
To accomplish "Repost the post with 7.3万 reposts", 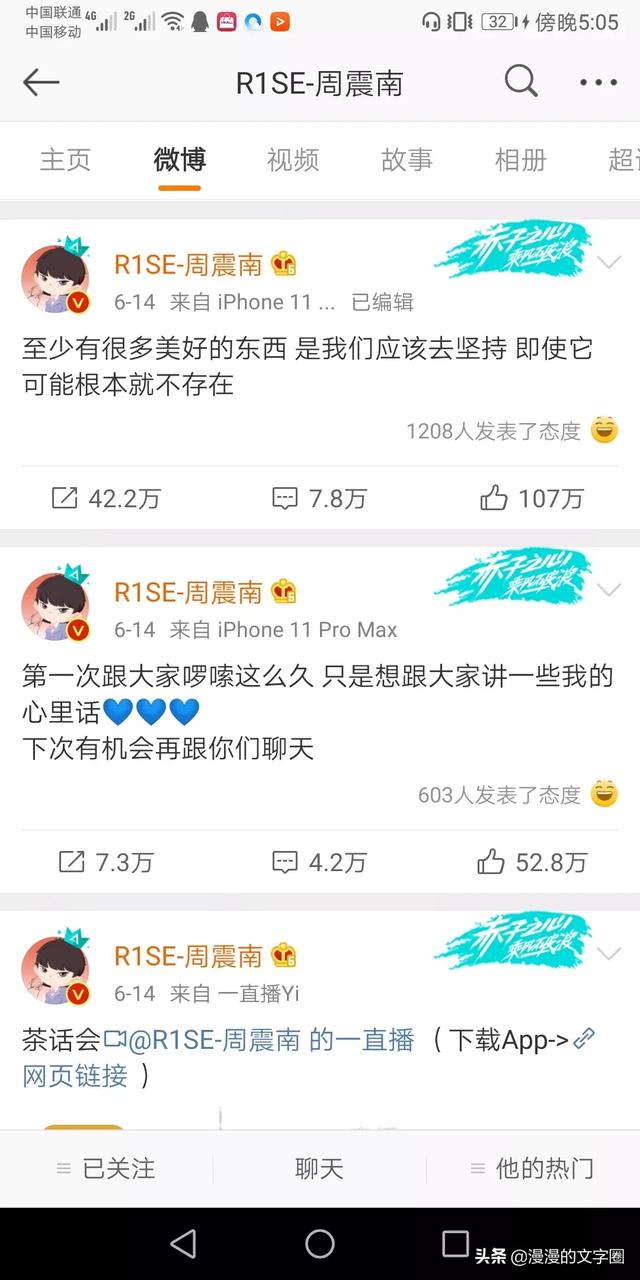I will point(105,862).
